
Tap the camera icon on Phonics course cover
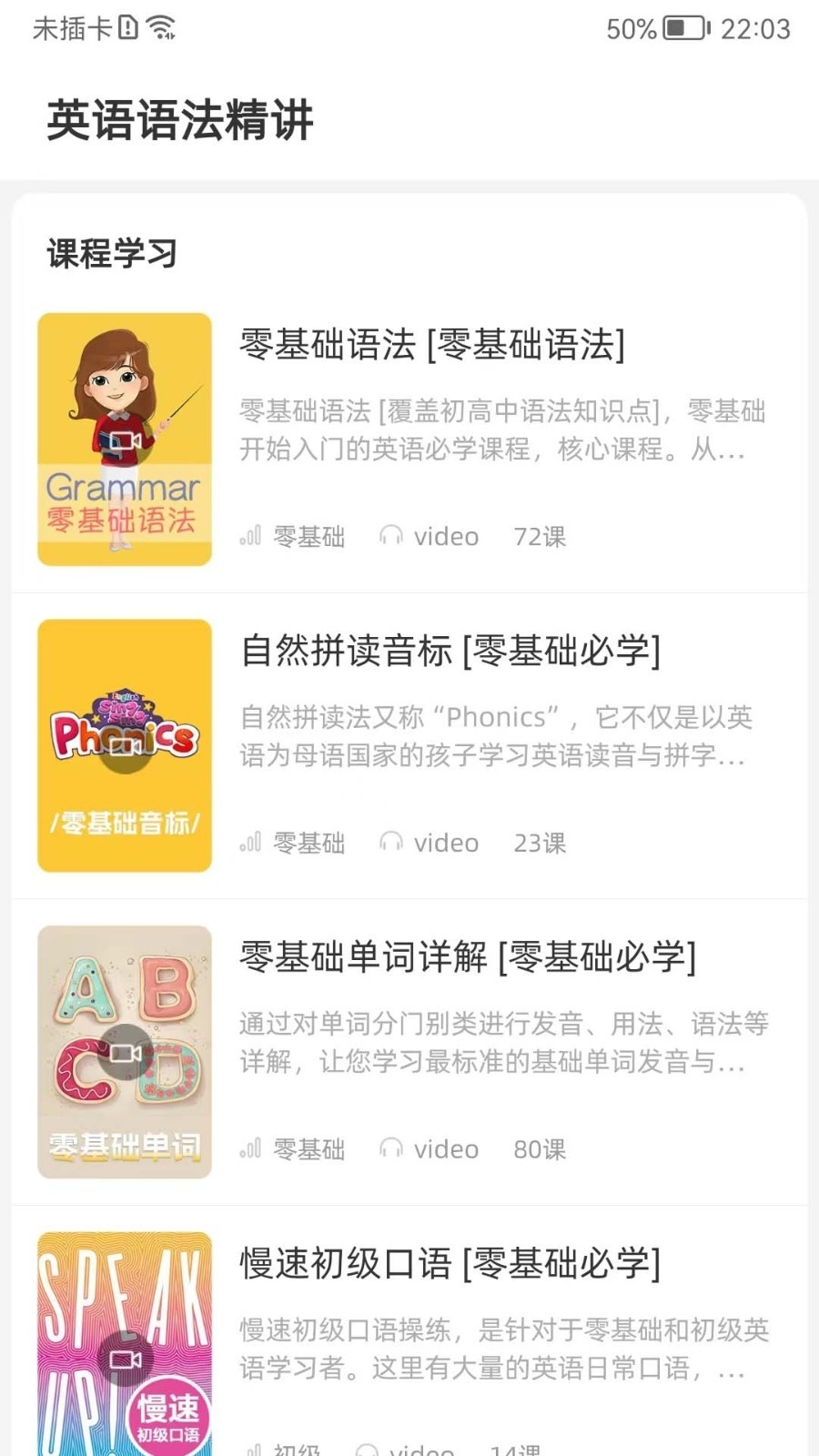pos(125,749)
